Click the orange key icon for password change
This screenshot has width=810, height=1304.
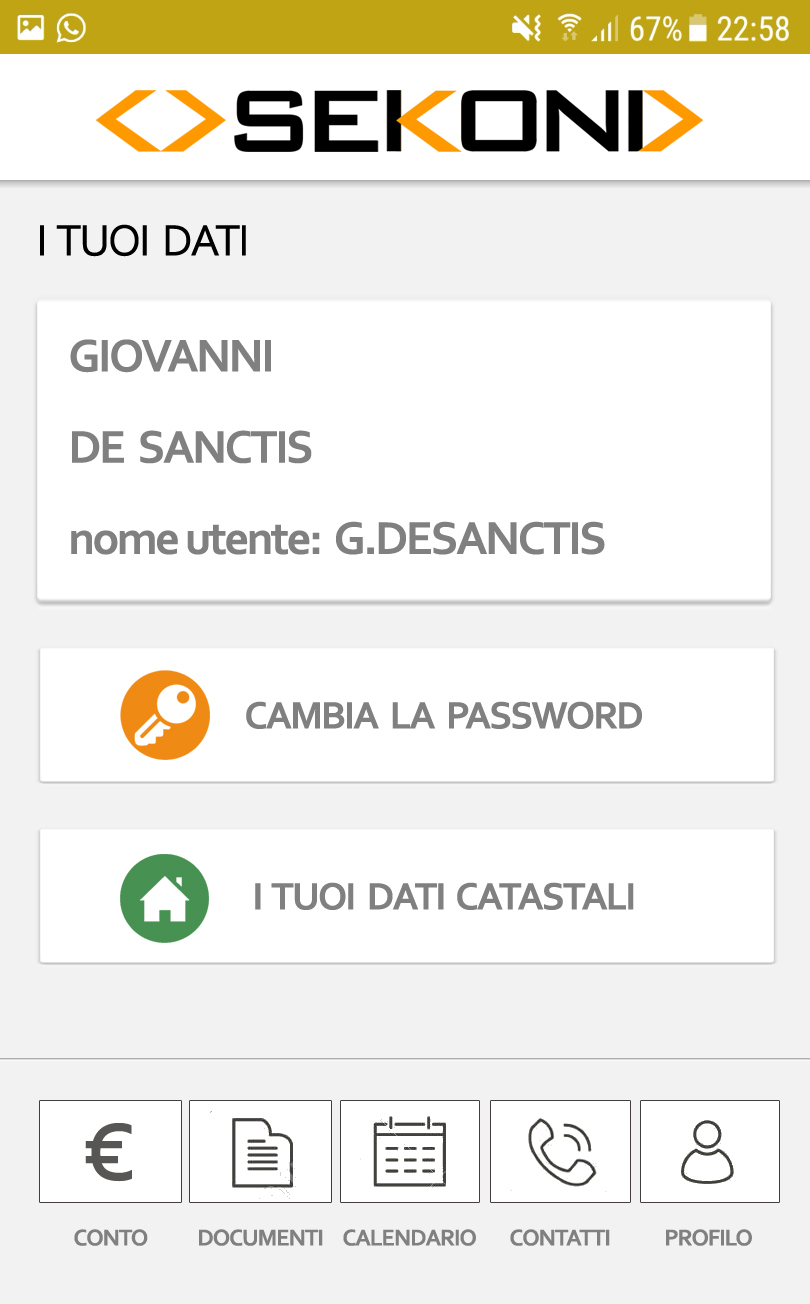click(x=165, y=714)
